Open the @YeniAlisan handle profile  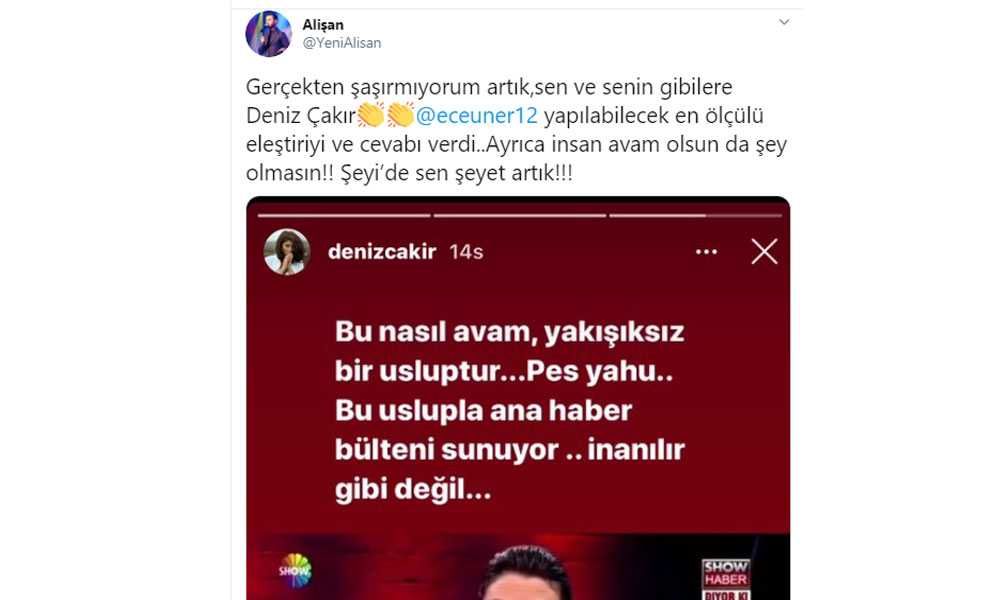pyautogui.click(x=341, y=43)
